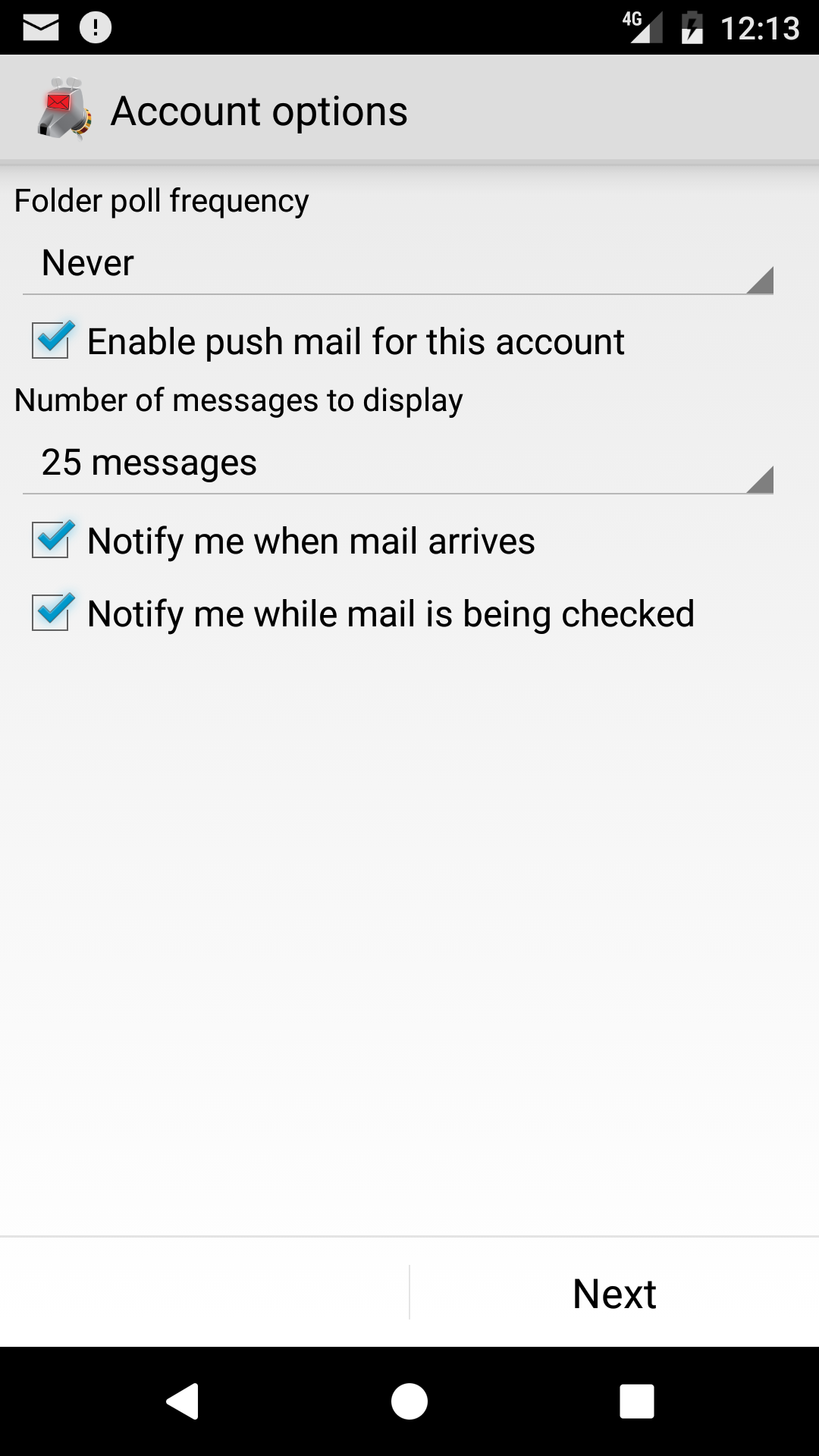This screenshot has height=1456, width=819.
Task: Tap the Next button
Action: (x=614, y=1294)
